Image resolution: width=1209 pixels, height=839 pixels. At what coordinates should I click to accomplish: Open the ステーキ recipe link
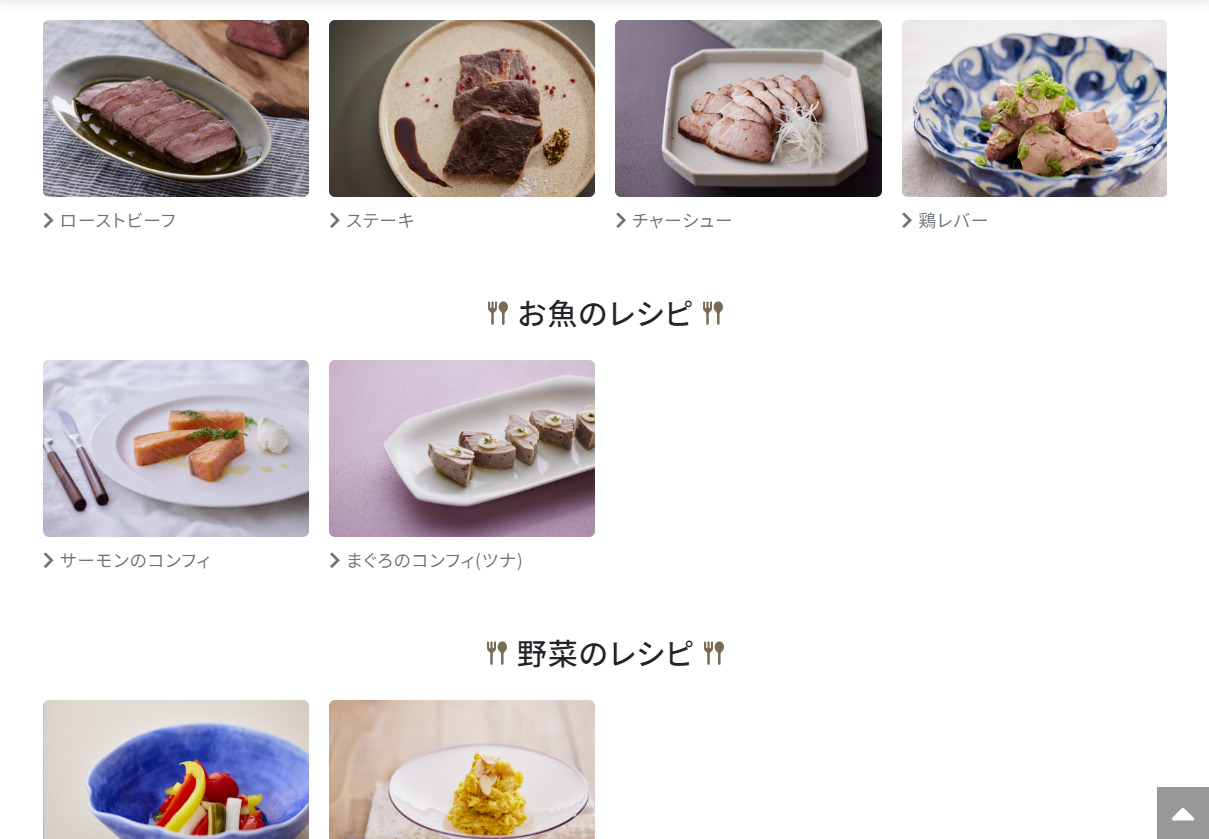click(x=379, y=221)
